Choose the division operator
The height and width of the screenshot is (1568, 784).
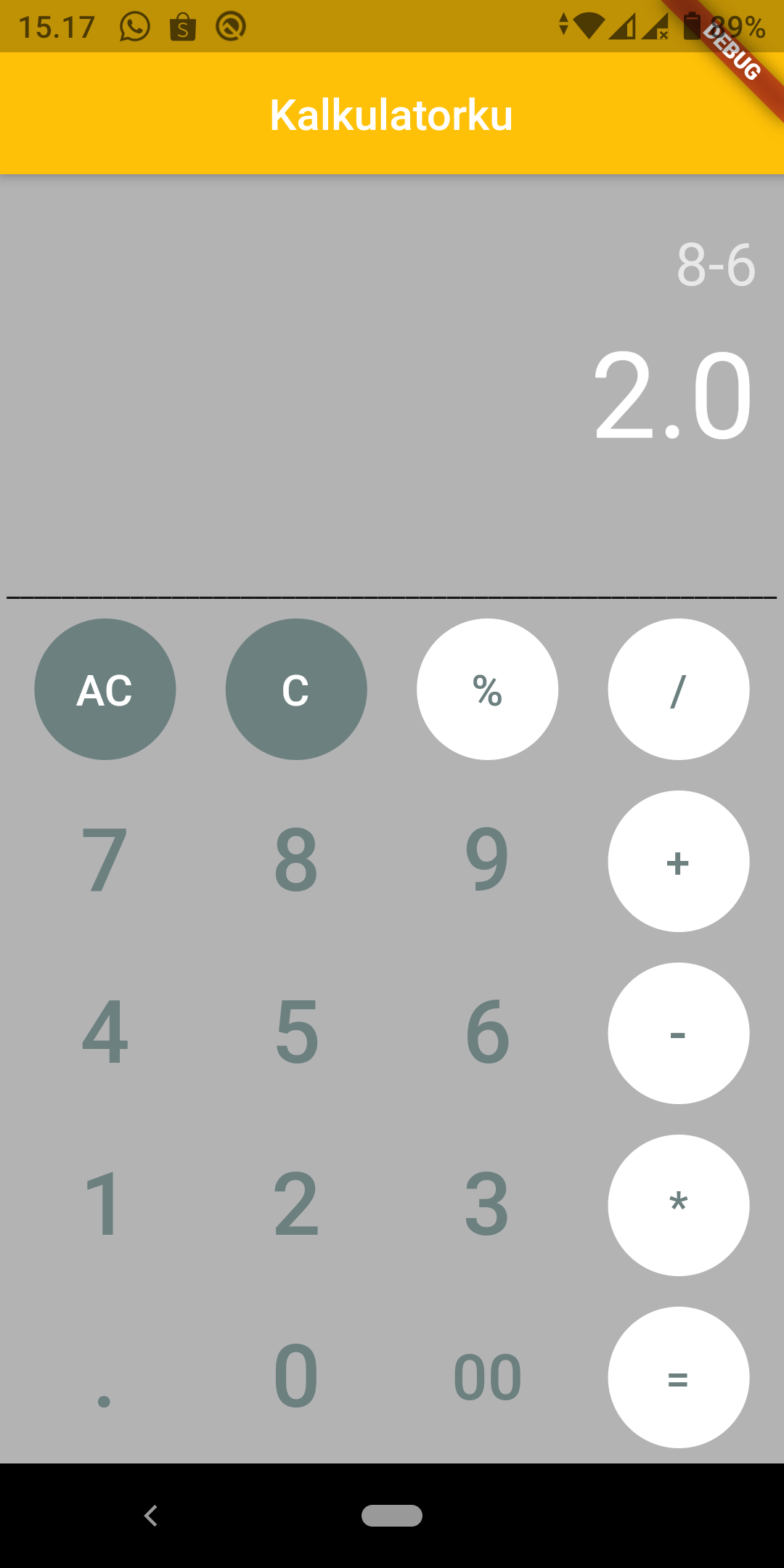pyautogui.click(x=678, y=689)
